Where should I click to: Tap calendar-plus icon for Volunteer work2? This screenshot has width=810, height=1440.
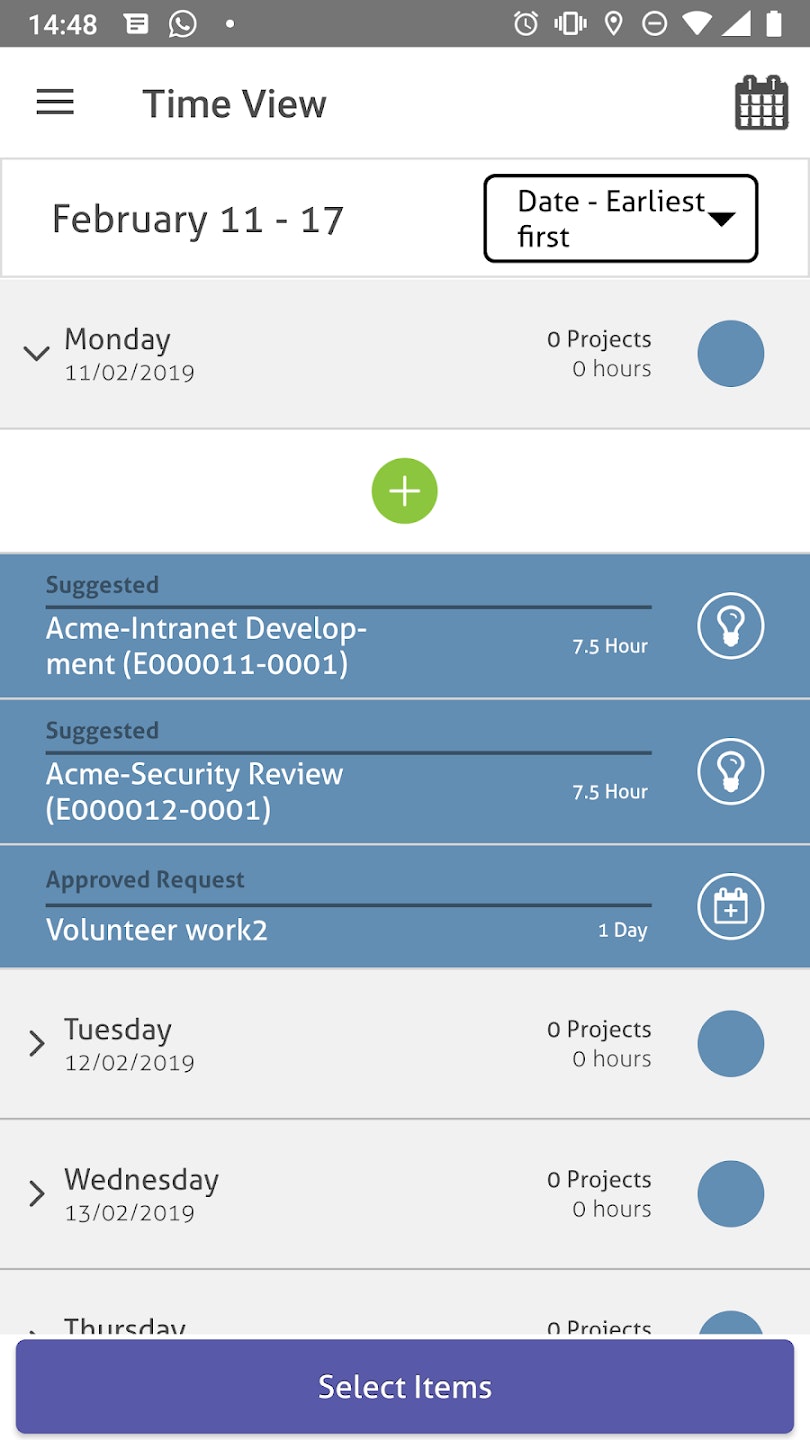[x=730, y=907]
